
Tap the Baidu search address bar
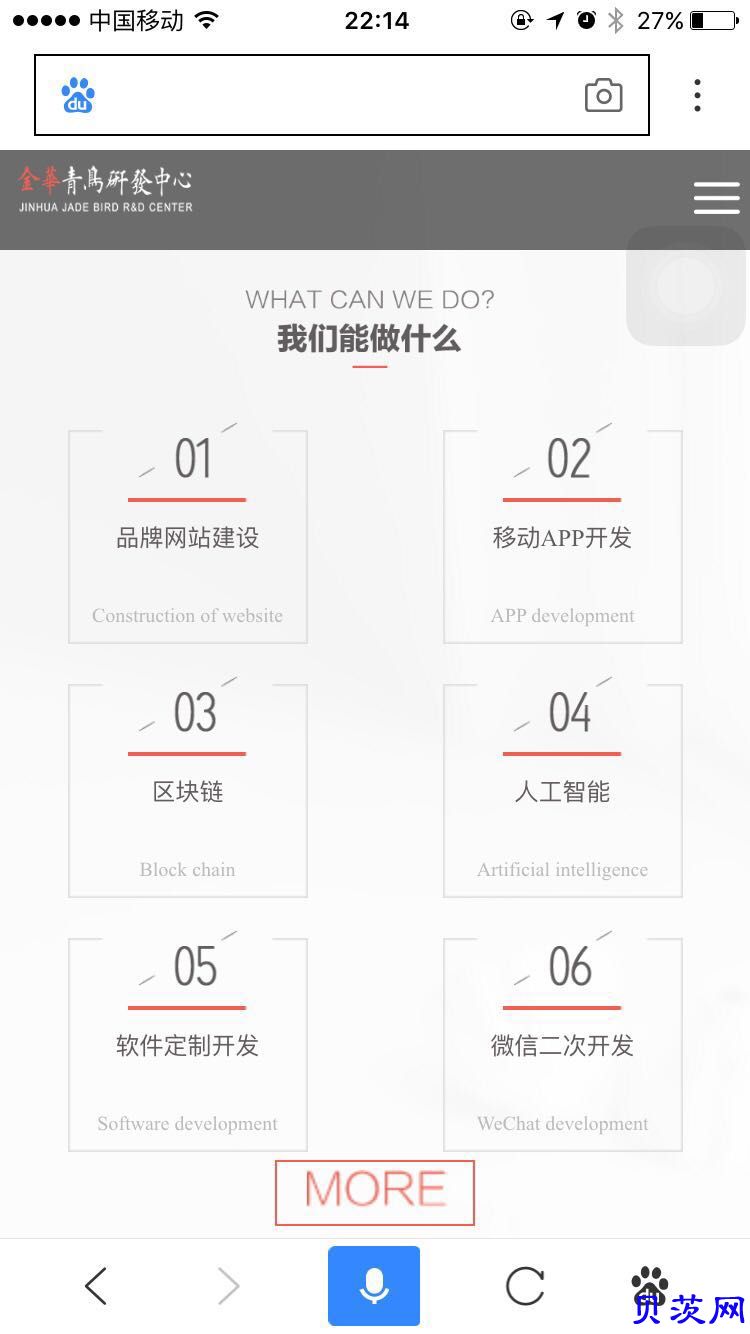pyautogui.click(x=341, y=95)
